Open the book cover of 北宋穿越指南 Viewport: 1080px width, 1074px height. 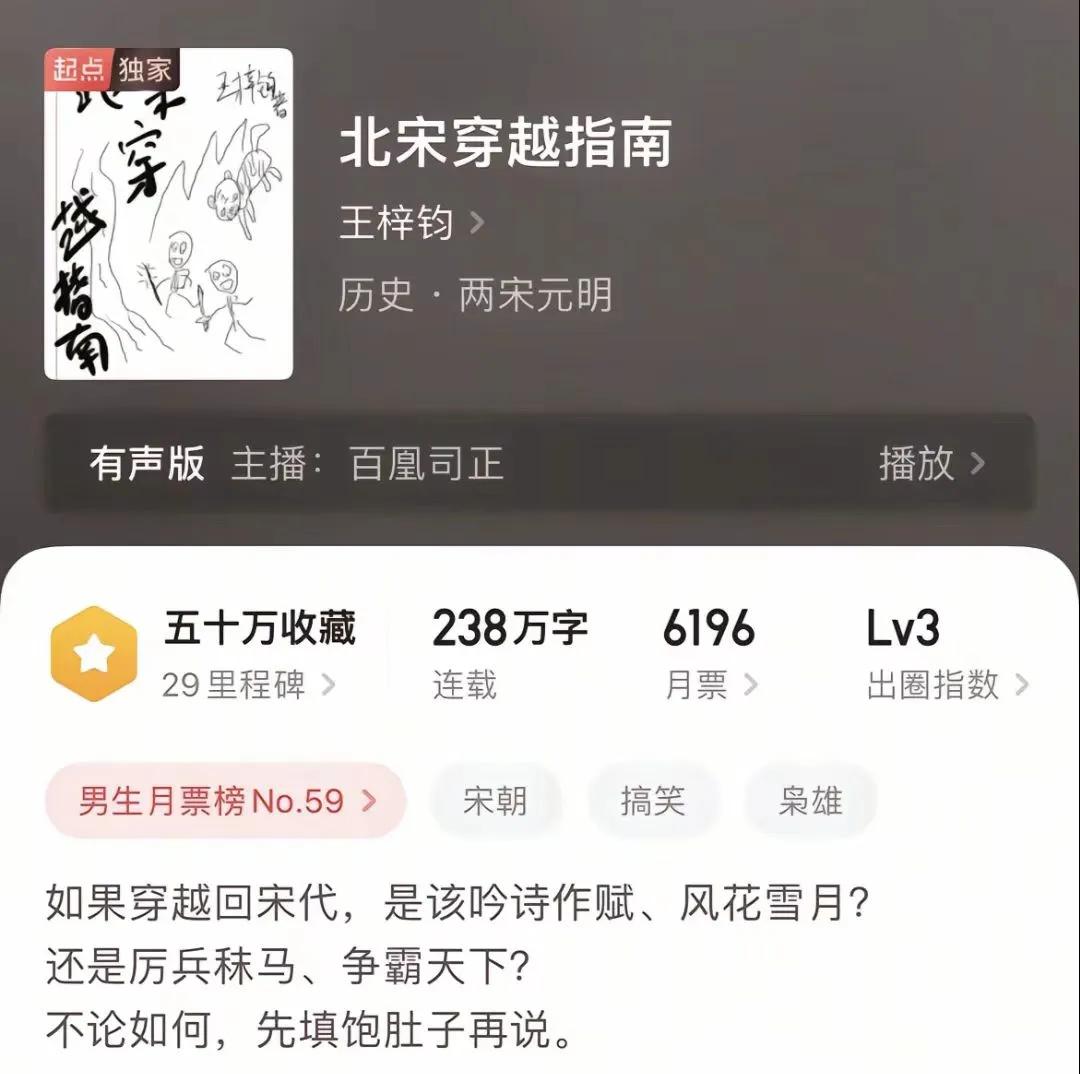coord(168,214)
